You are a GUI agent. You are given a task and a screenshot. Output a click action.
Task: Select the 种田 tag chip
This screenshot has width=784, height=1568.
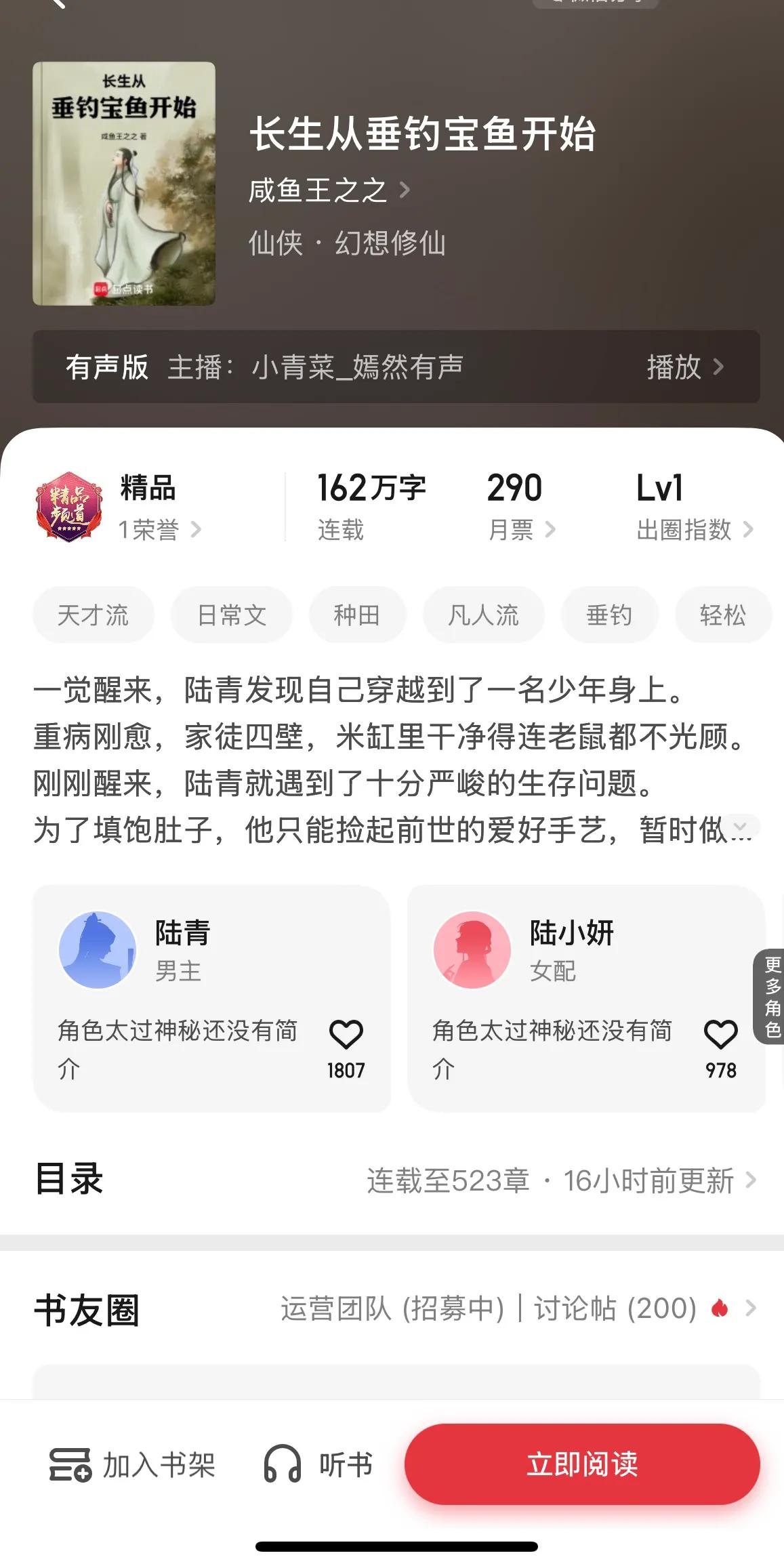[x=356, y=615]
